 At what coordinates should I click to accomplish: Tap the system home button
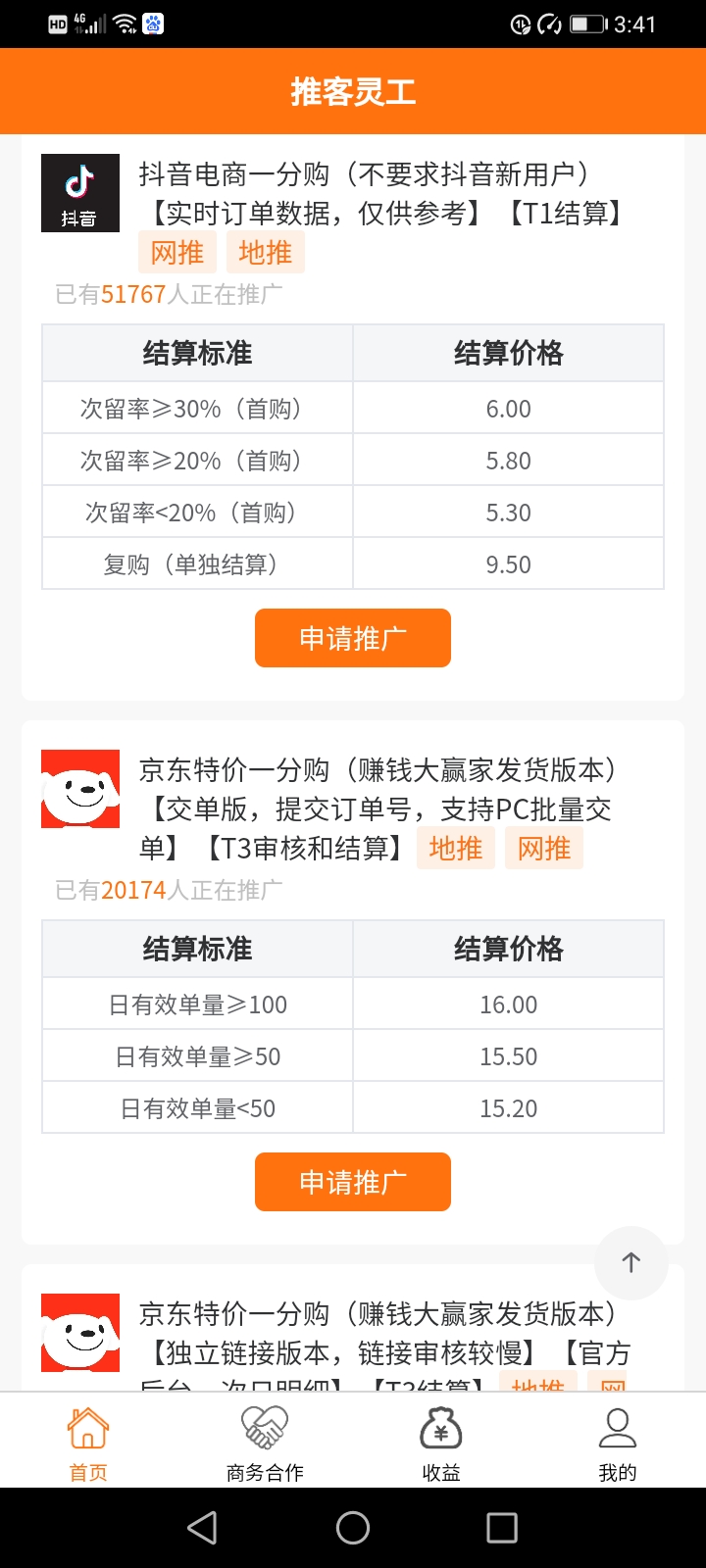tap(353, 1528)
